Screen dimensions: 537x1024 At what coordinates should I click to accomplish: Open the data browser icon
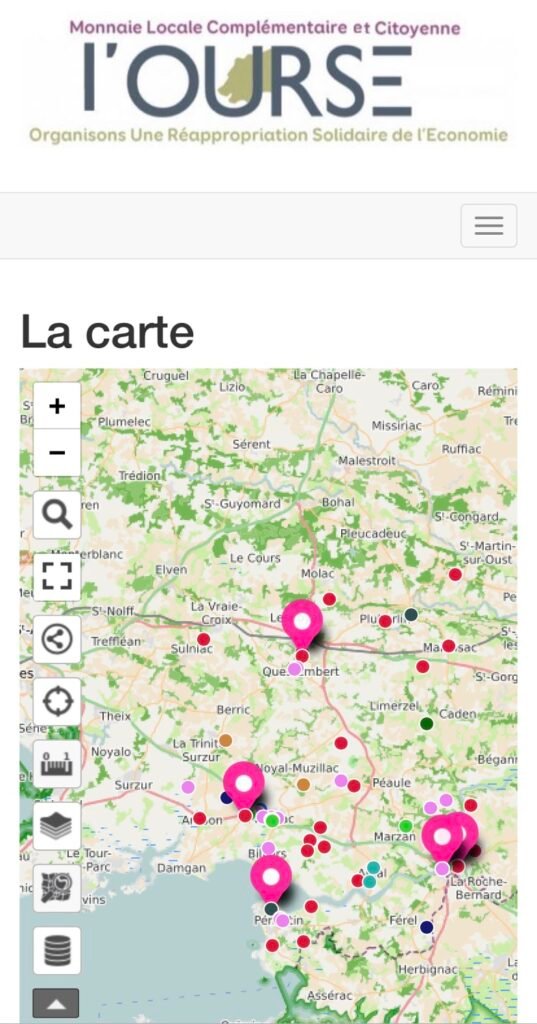[57, 950]
